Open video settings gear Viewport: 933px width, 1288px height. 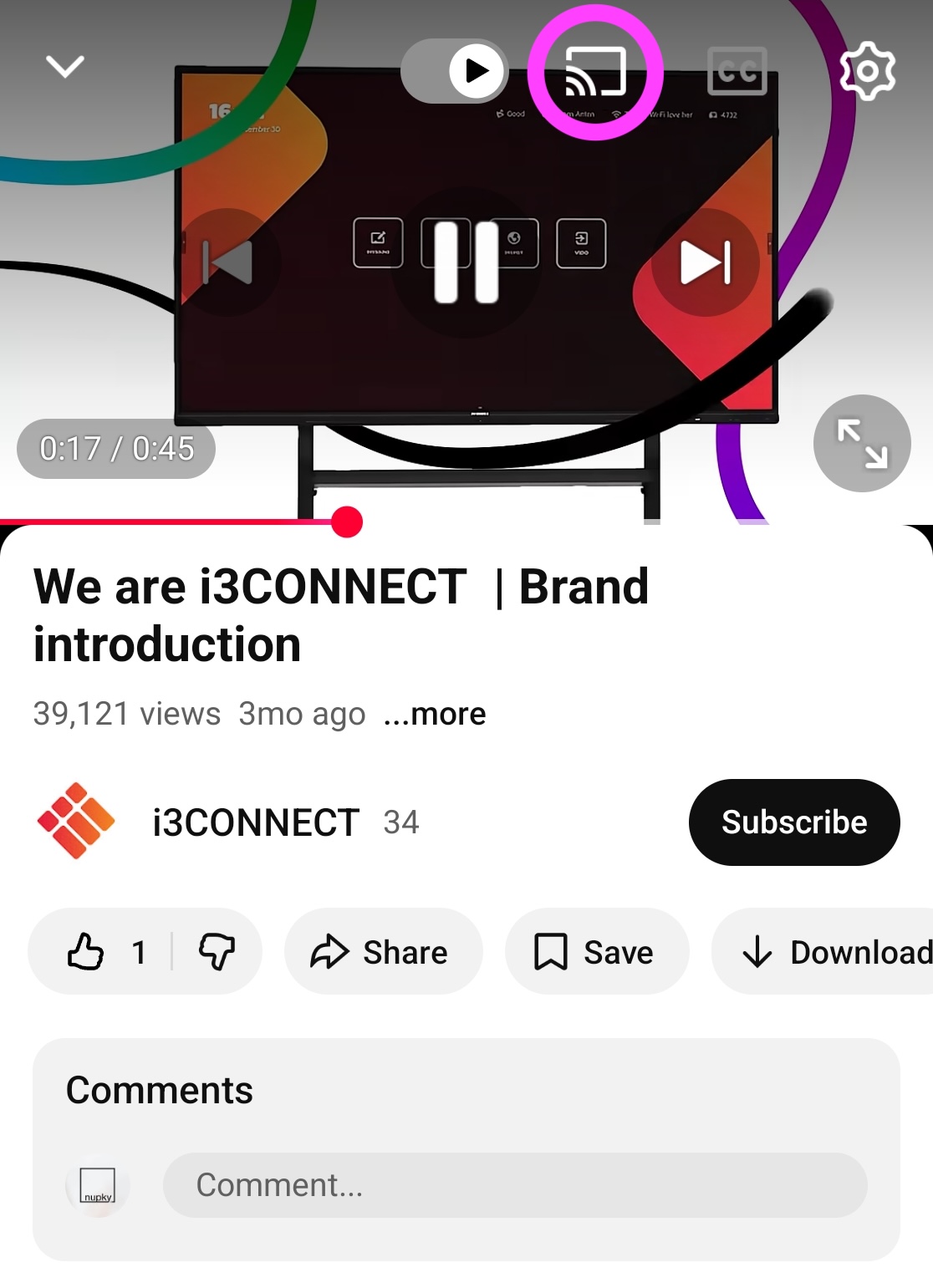[x=867, y=71]
